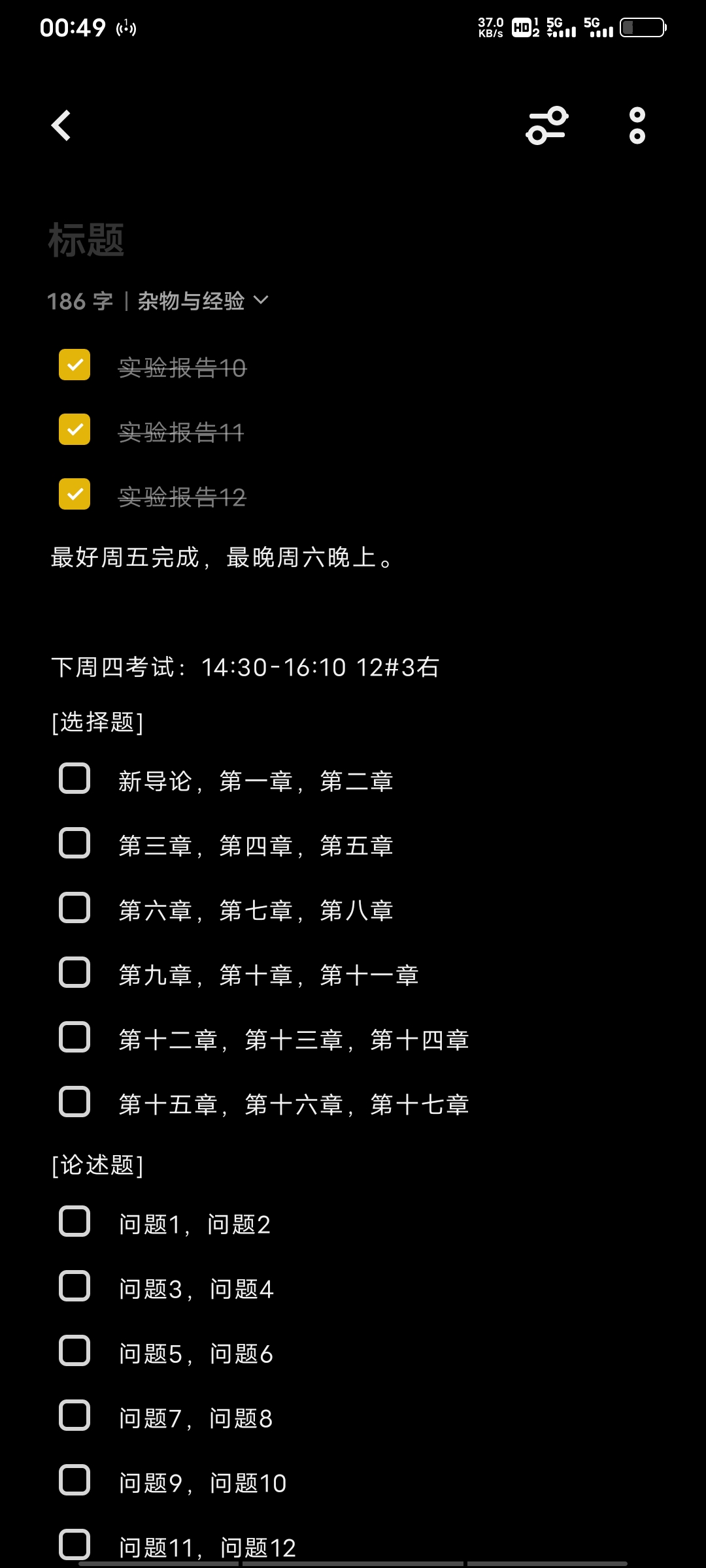Check off 新导论，第一章，第二章

pyautogui.click(x=75, y=779)
